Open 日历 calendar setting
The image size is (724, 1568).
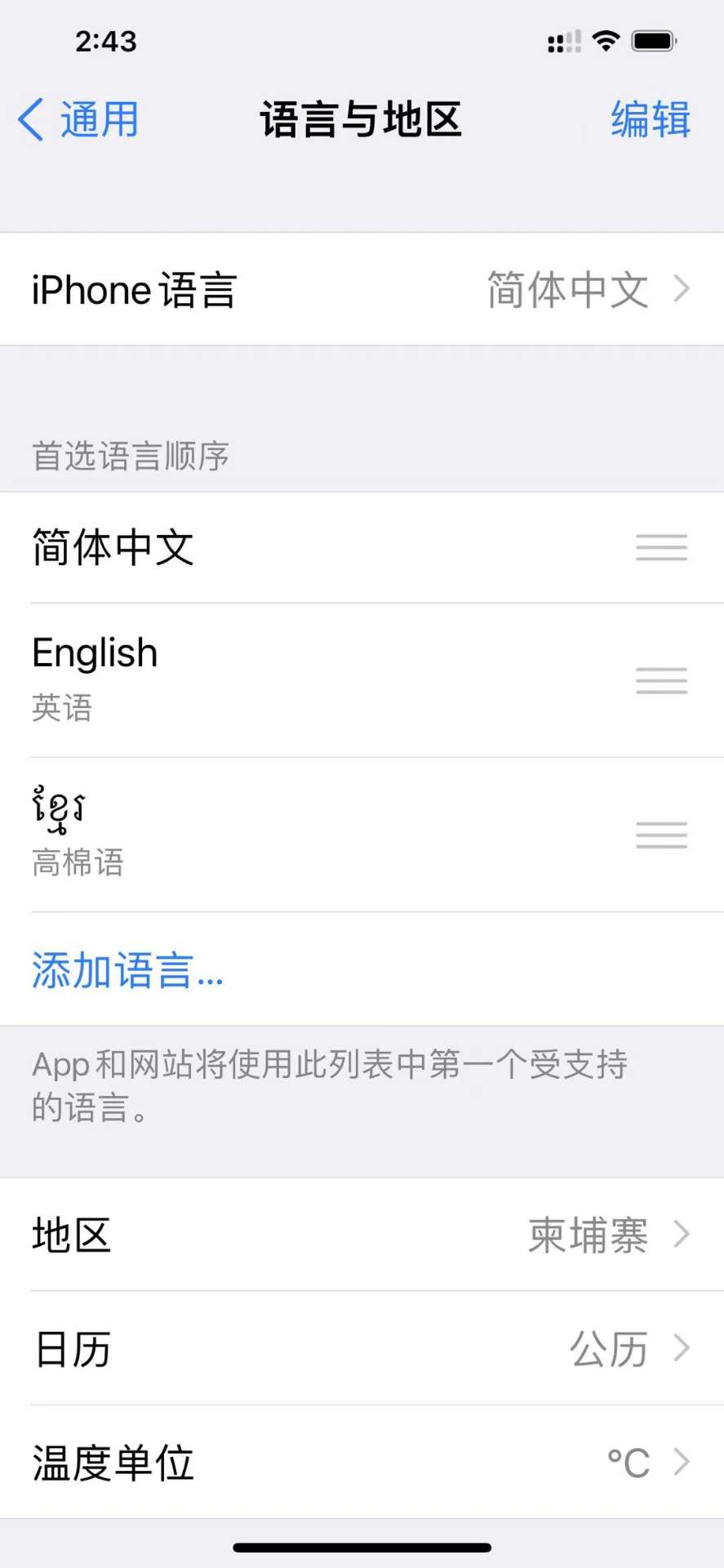point(362,1348)
